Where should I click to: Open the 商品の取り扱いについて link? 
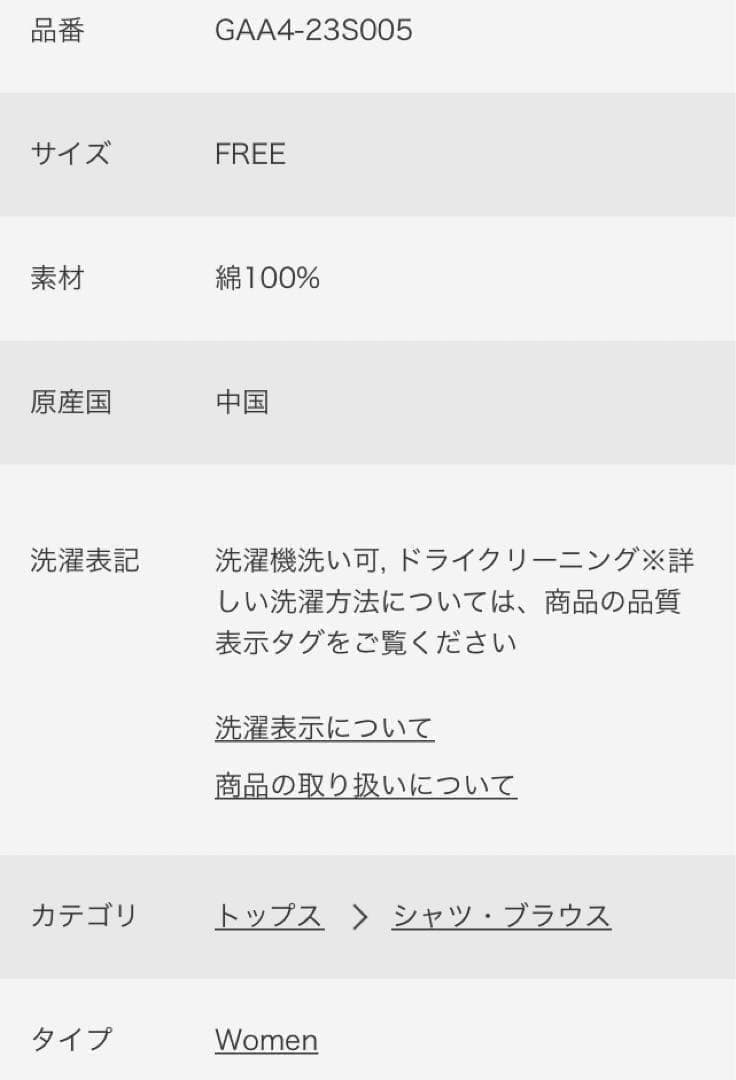pyautogui.click(x=366, y=784)
